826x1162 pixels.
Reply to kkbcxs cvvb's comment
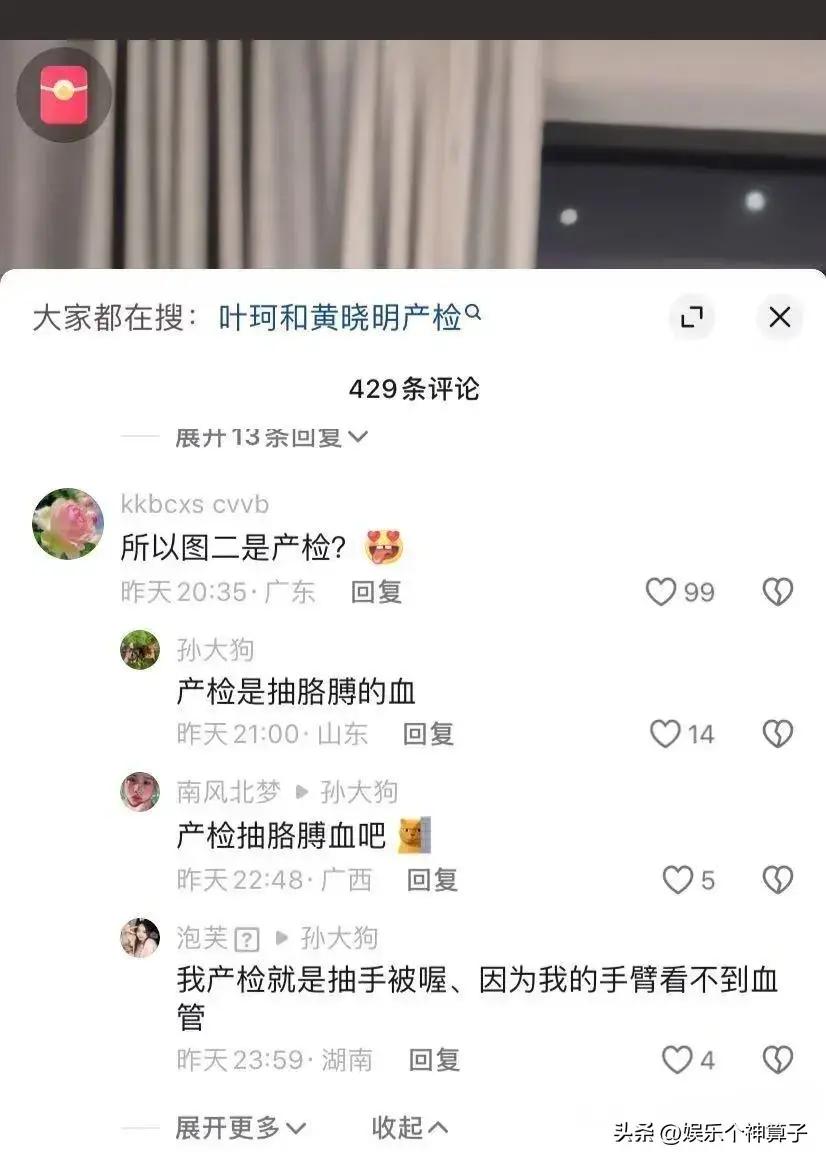[376, 592]
